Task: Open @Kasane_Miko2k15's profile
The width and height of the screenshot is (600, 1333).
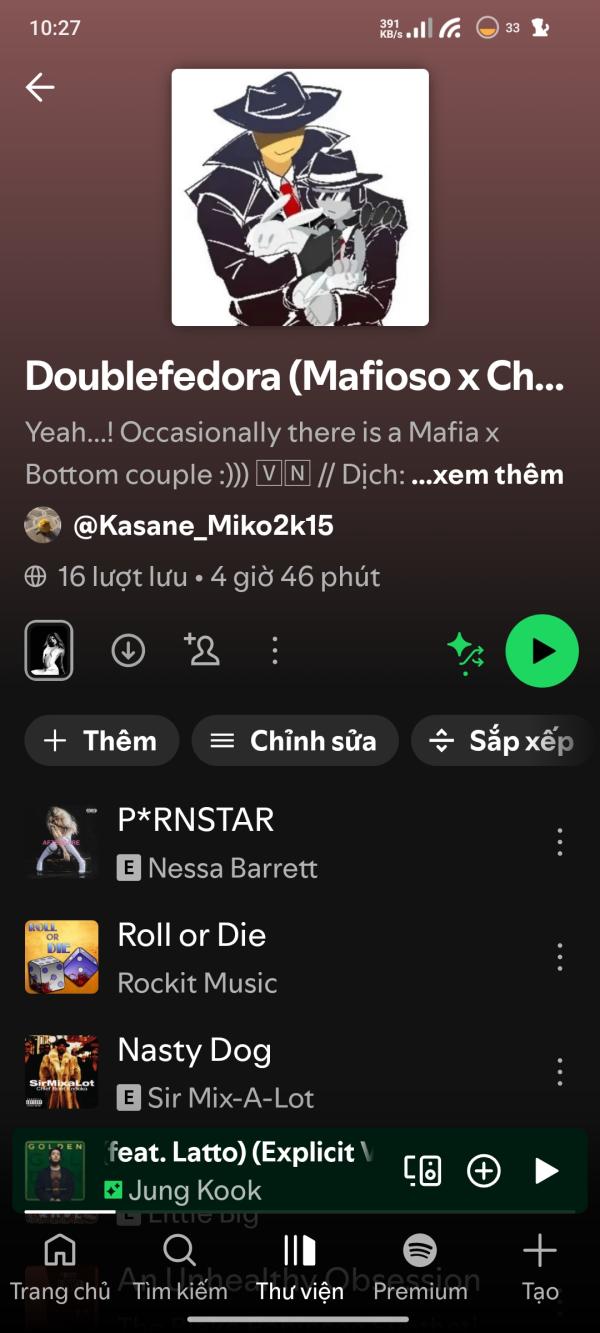Action: pyautogui.click(x=203, y=525)
